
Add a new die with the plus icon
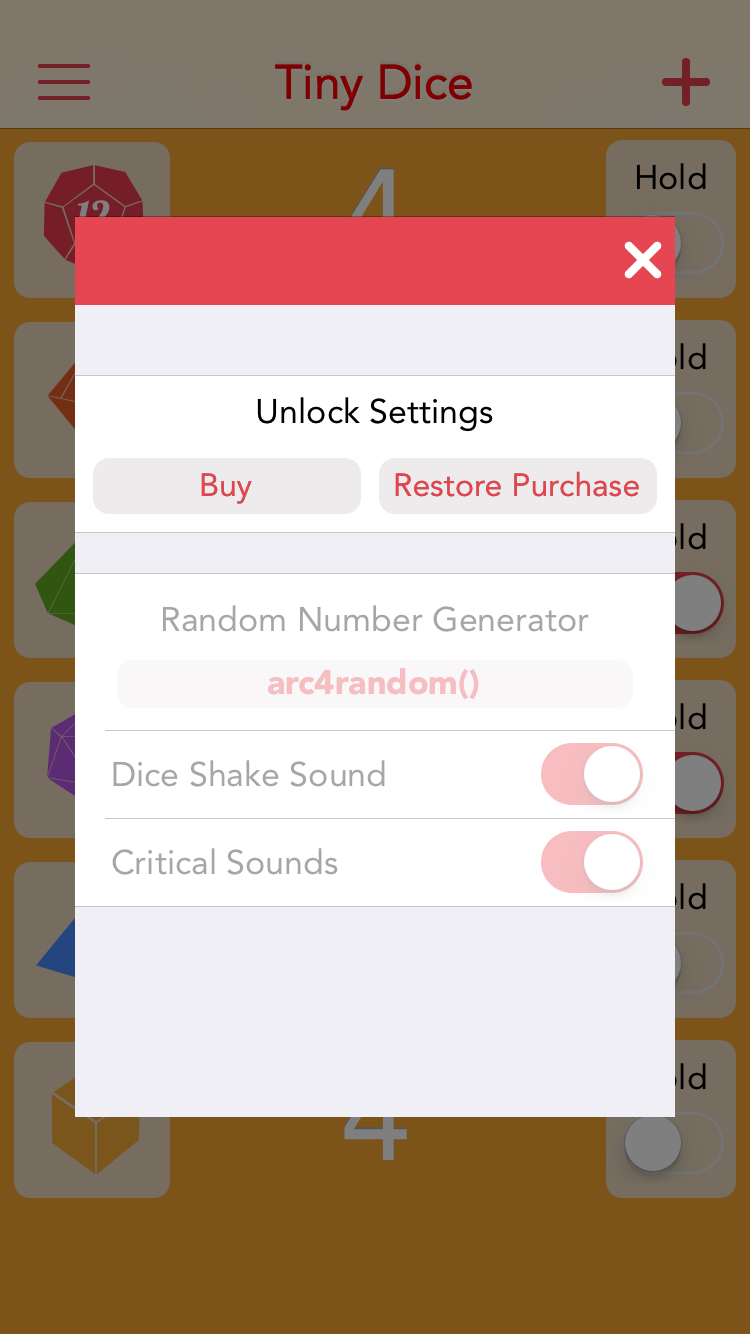click(686, 84)
